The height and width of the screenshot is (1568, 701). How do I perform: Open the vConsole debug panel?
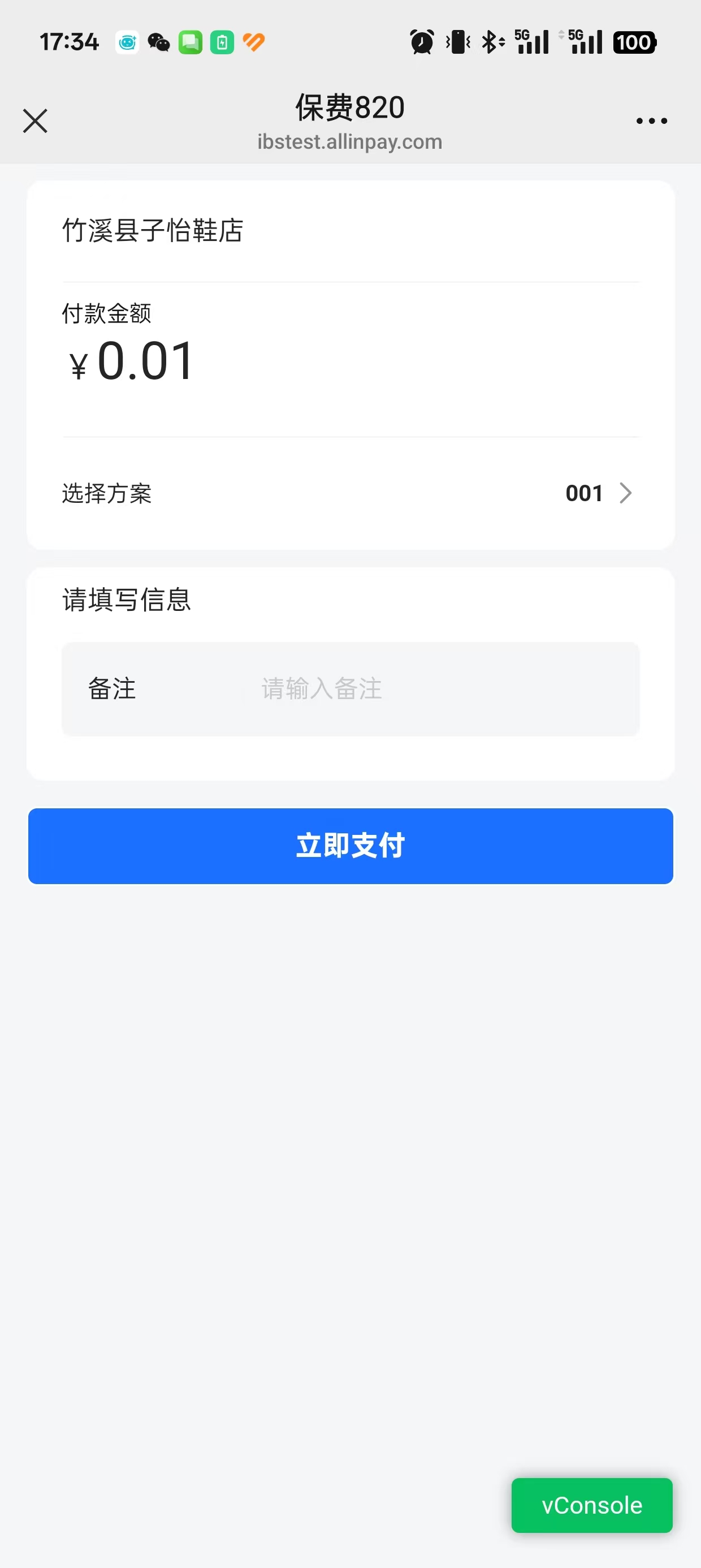pyautogui.click(x=591, y=1505)
